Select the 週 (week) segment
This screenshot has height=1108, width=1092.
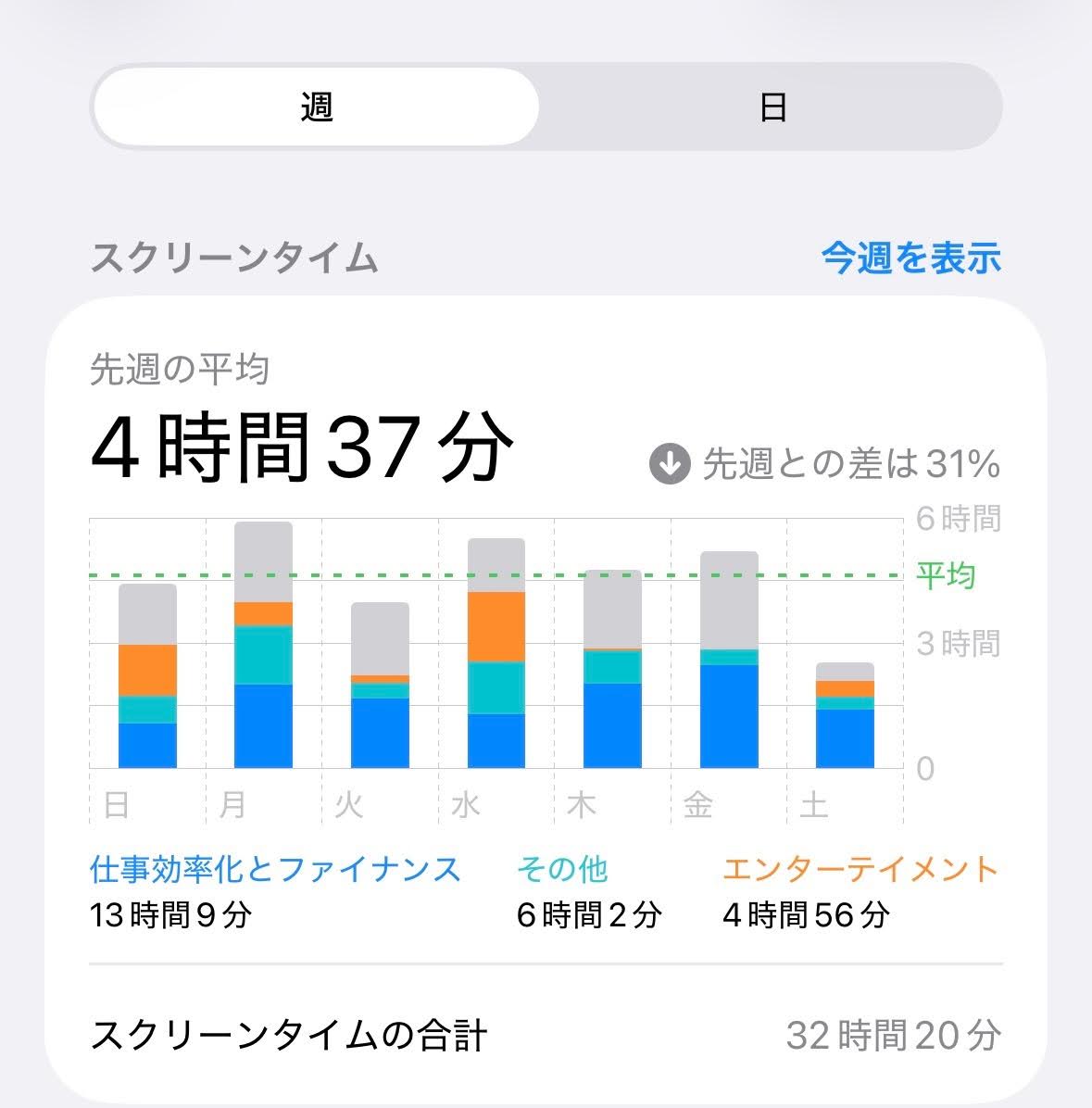[x=317, y=107]
